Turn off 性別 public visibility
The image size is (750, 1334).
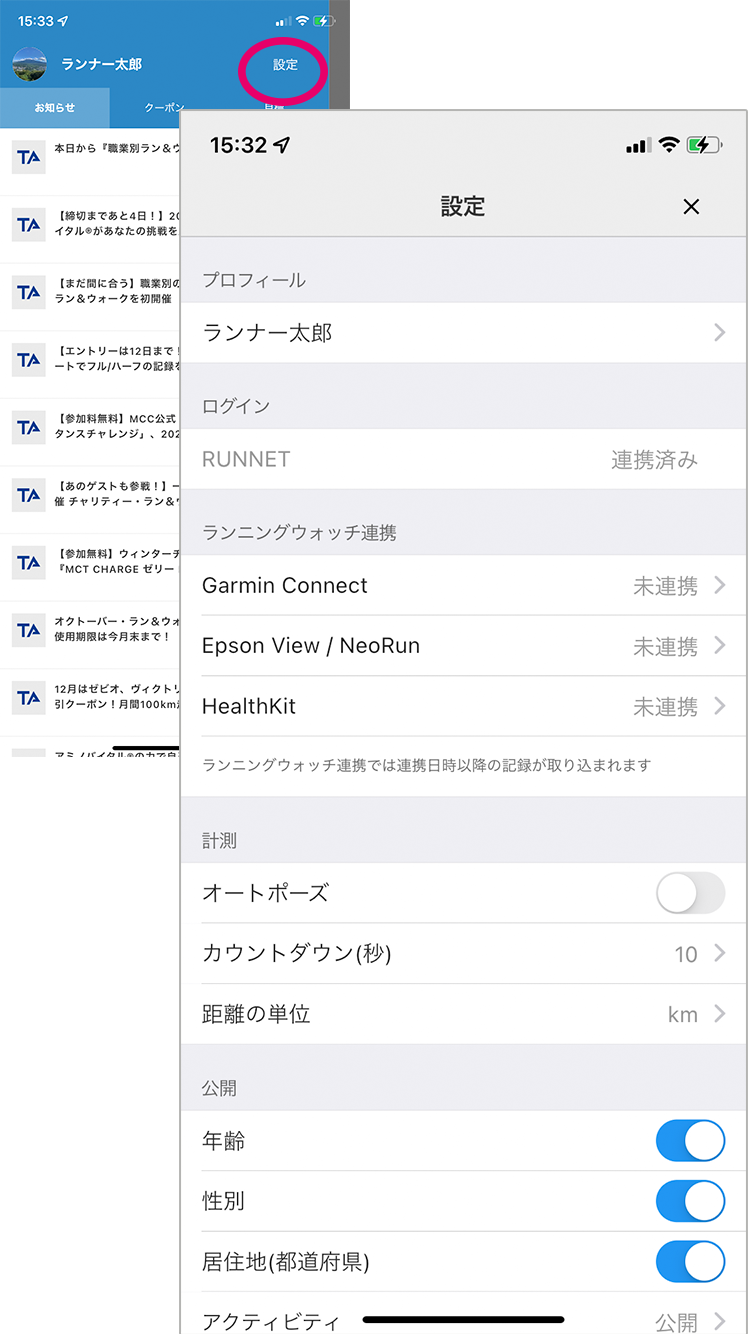690,1201
